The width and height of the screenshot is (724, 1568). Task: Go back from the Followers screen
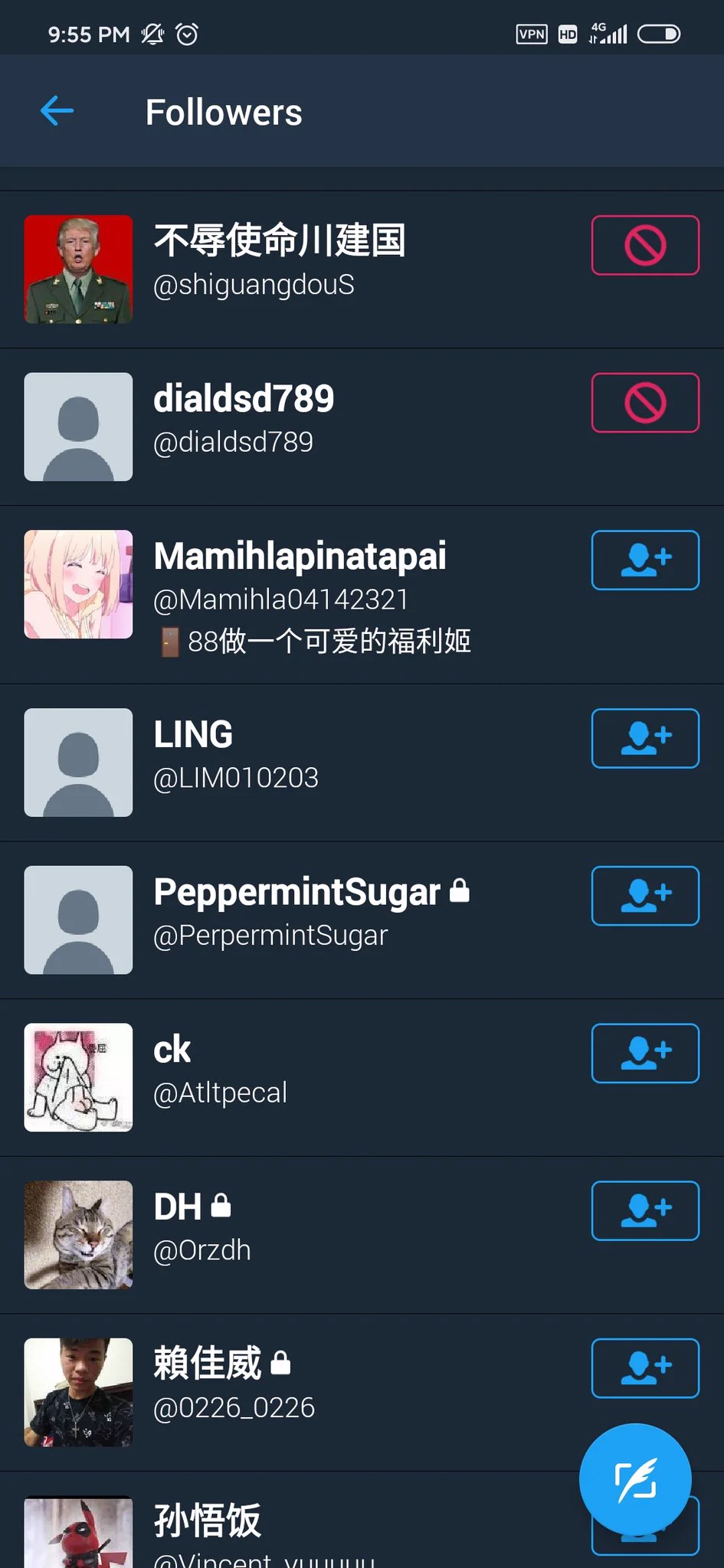(x=57, y=112)
